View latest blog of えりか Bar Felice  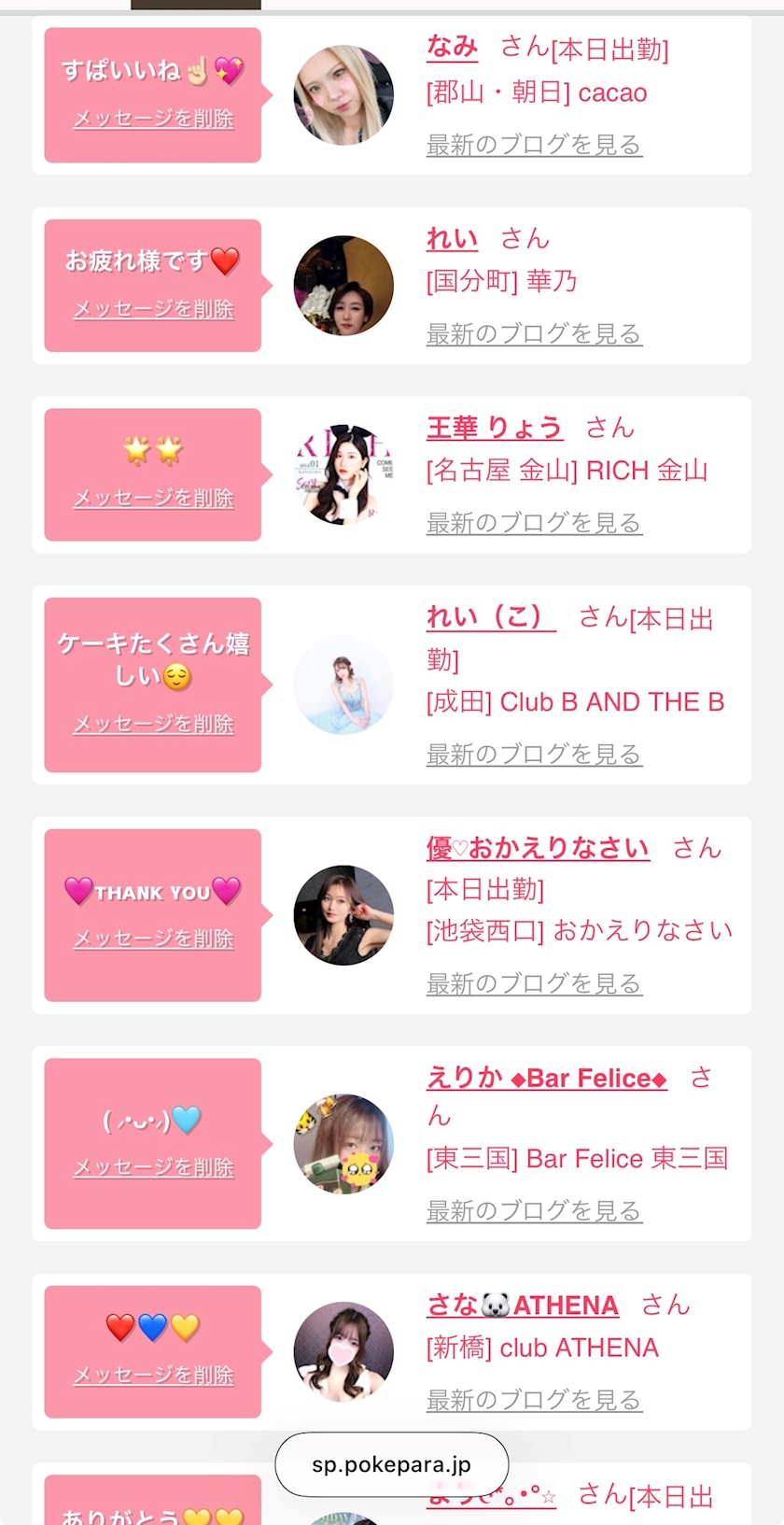click(534, 1211)
